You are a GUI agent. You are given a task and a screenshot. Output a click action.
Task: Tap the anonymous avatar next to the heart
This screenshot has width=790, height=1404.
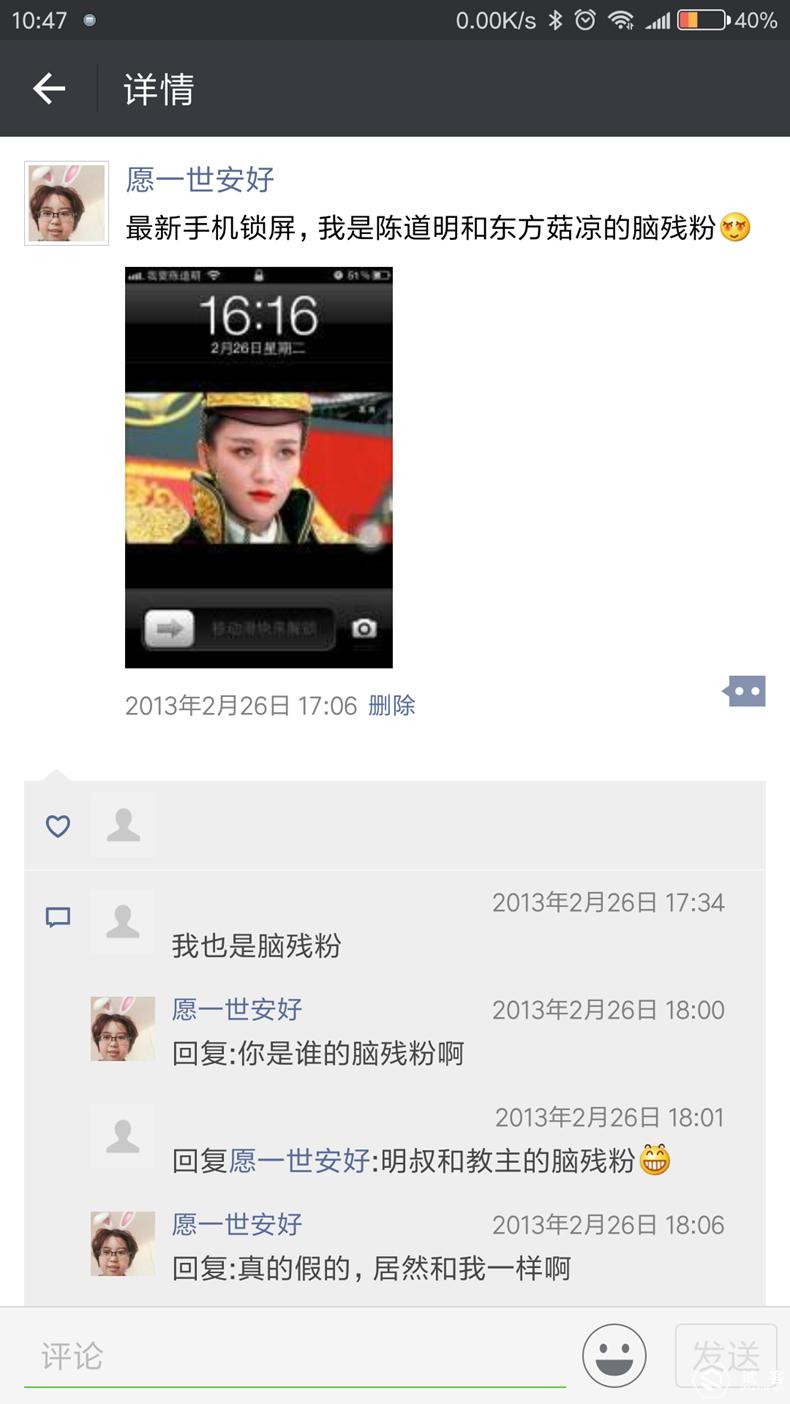point(123,824)
